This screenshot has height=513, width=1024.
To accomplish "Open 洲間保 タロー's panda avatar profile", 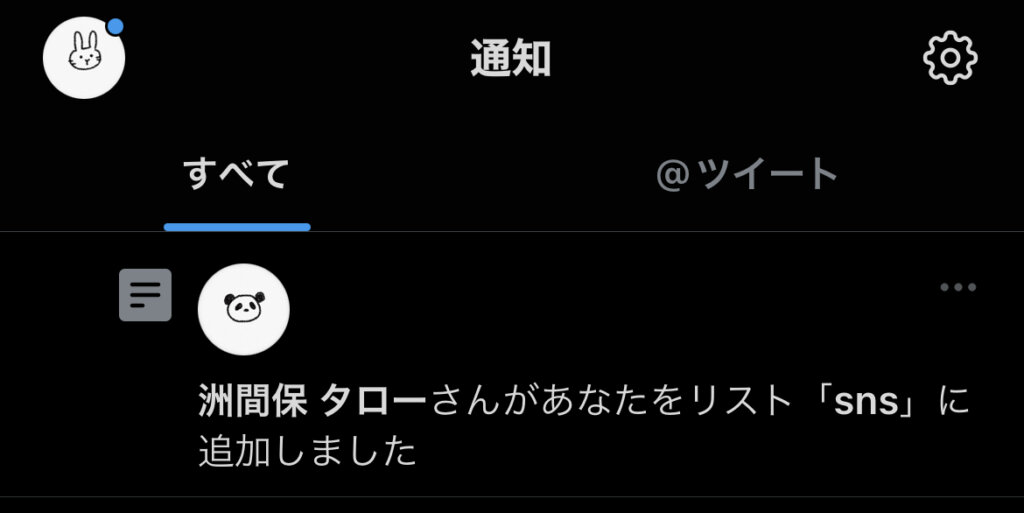I will pyautogui.click(x=244, y=310).
